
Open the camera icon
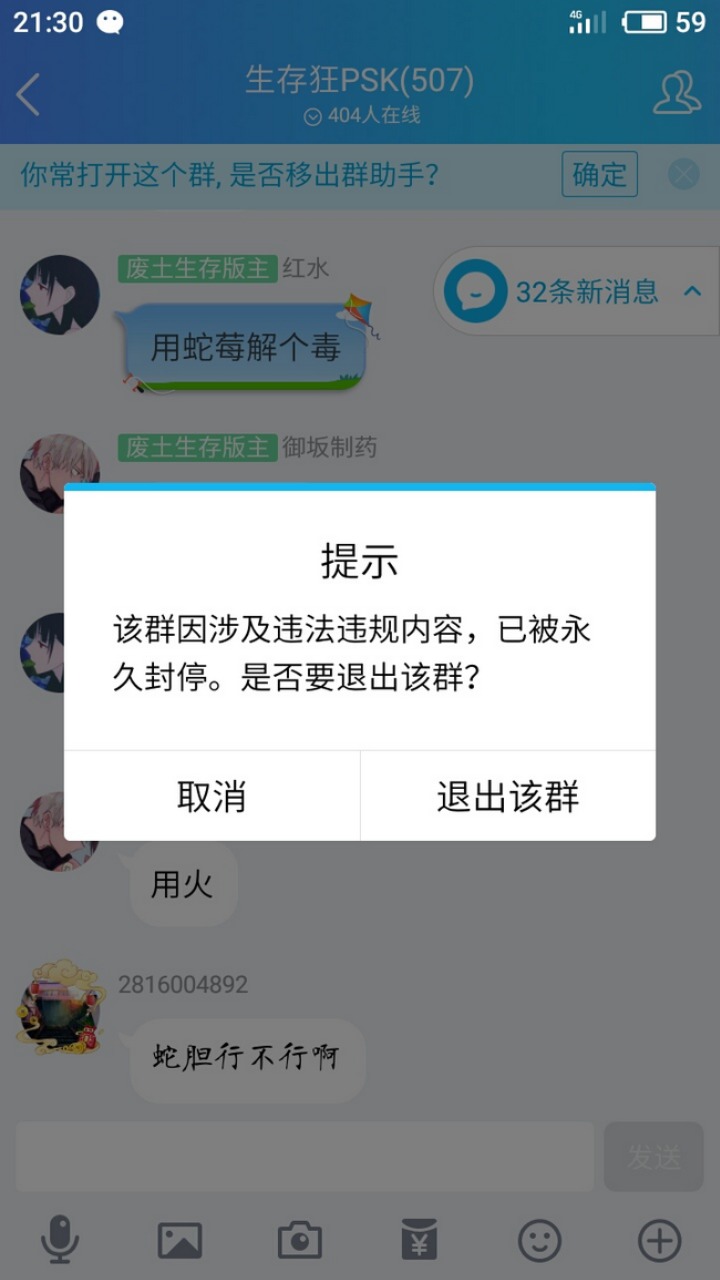[300, 1241]
